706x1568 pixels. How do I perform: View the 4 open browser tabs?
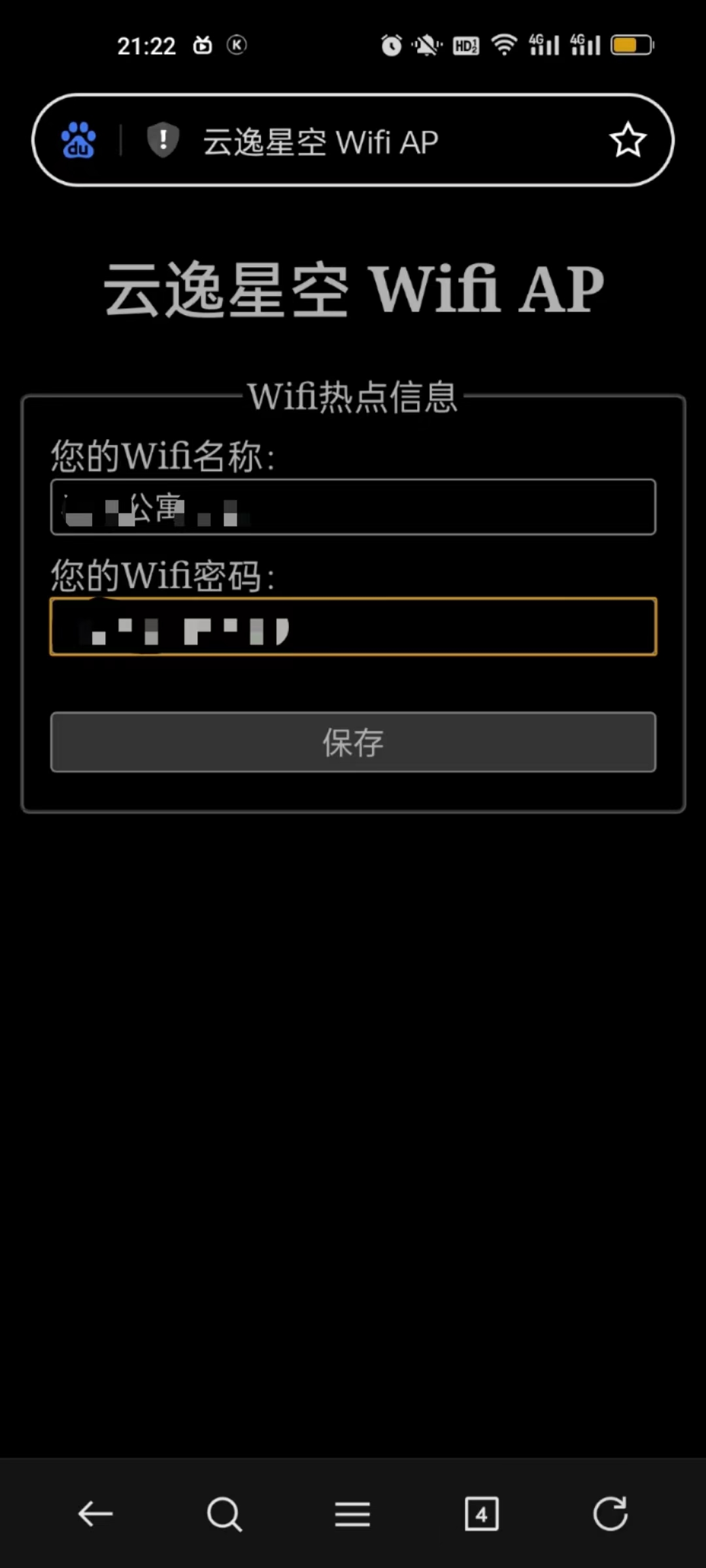coord(481,1513)
